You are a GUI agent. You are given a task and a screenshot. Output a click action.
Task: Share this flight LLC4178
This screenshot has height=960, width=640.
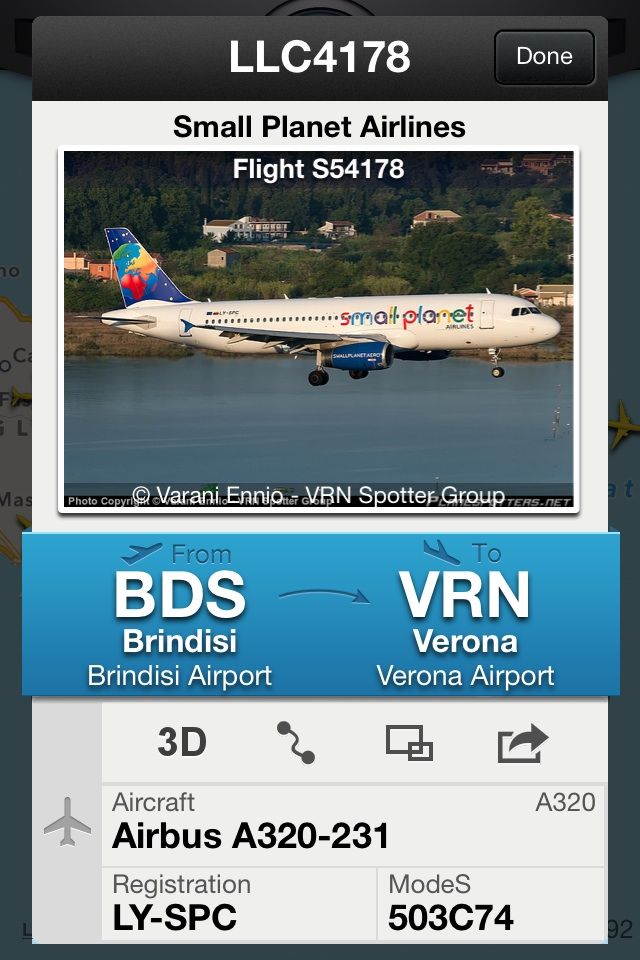click(523, 743)
